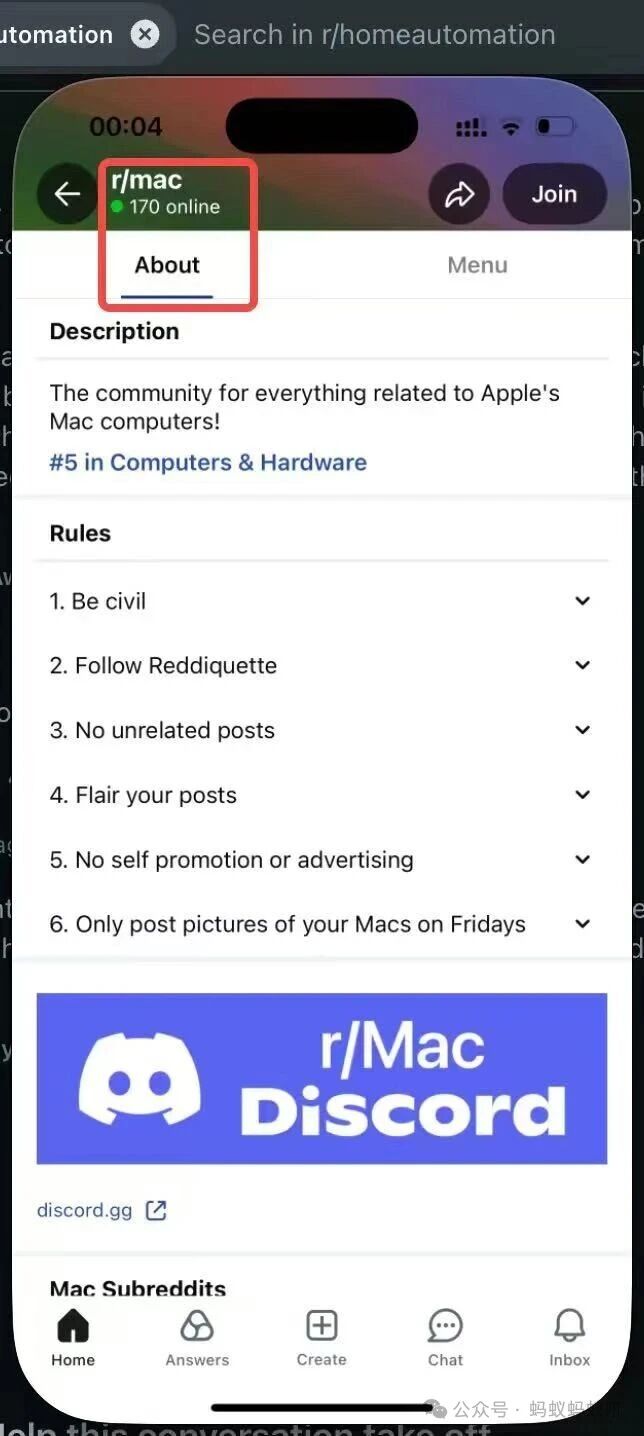Expand the No self promotion or advertising rule
This screenshot has height=1436, width=644.
click(x=582, y=859)
